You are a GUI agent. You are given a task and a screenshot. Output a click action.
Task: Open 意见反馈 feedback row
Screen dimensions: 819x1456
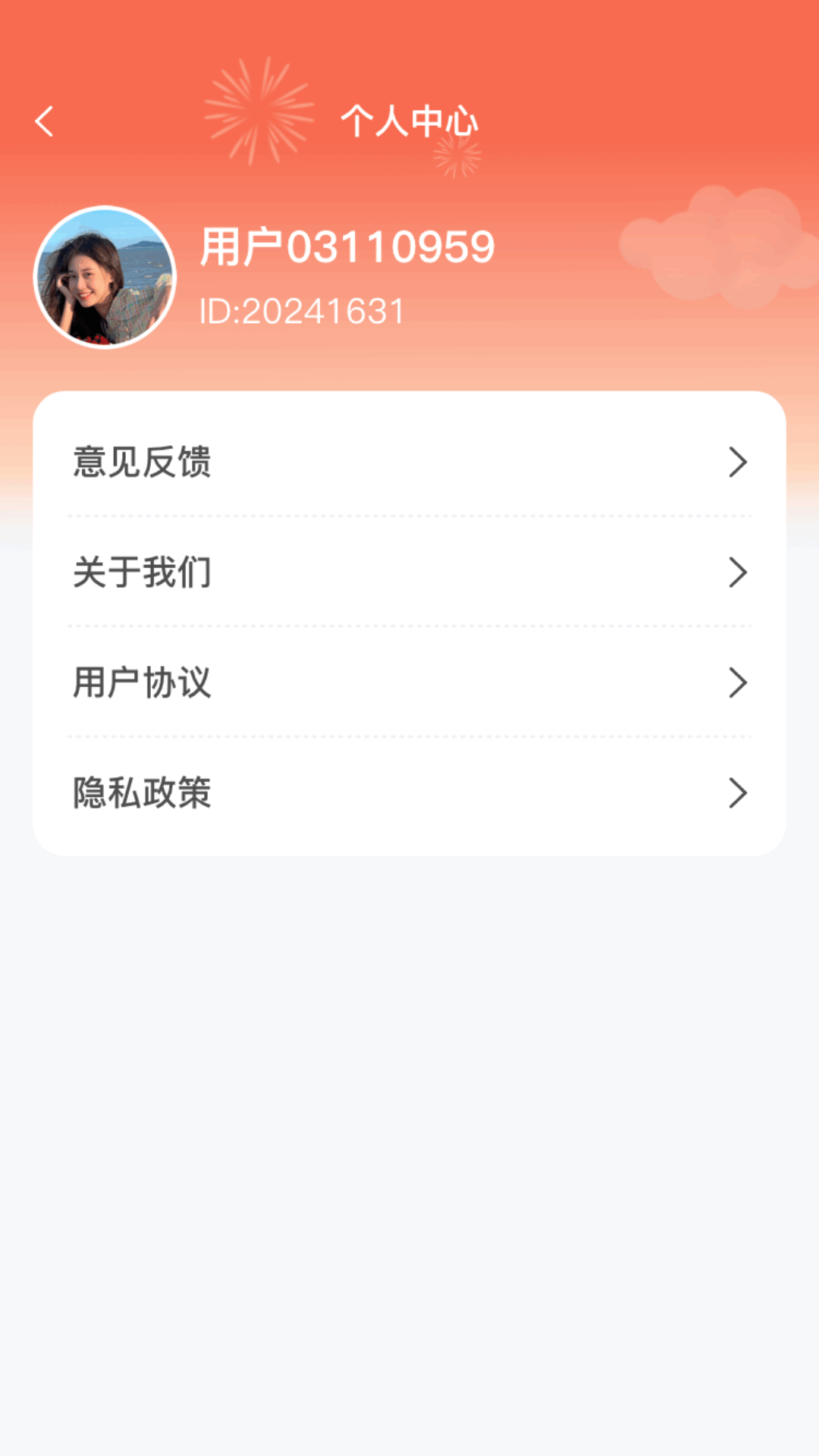tap(409, 462)
